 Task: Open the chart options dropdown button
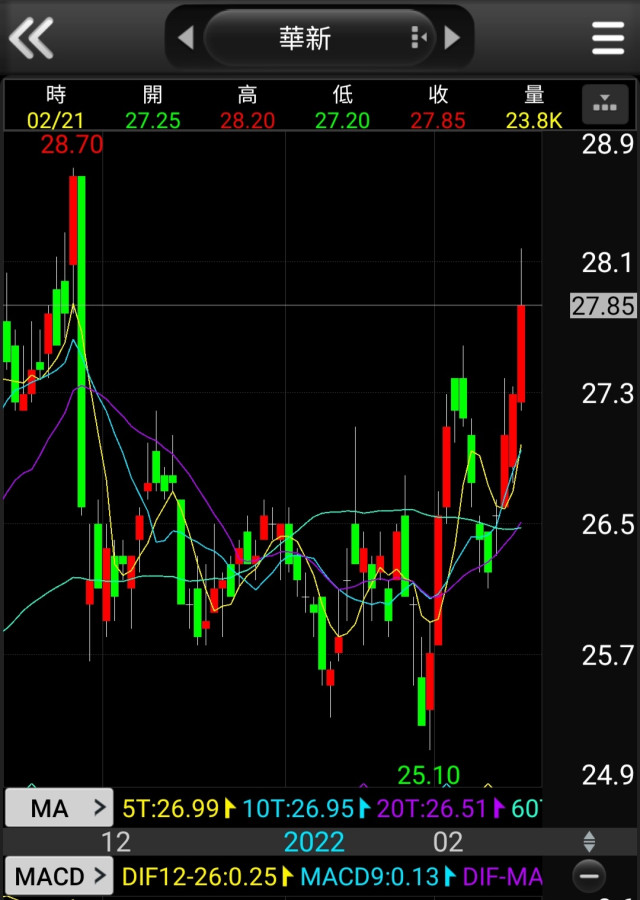pos(604,103)
